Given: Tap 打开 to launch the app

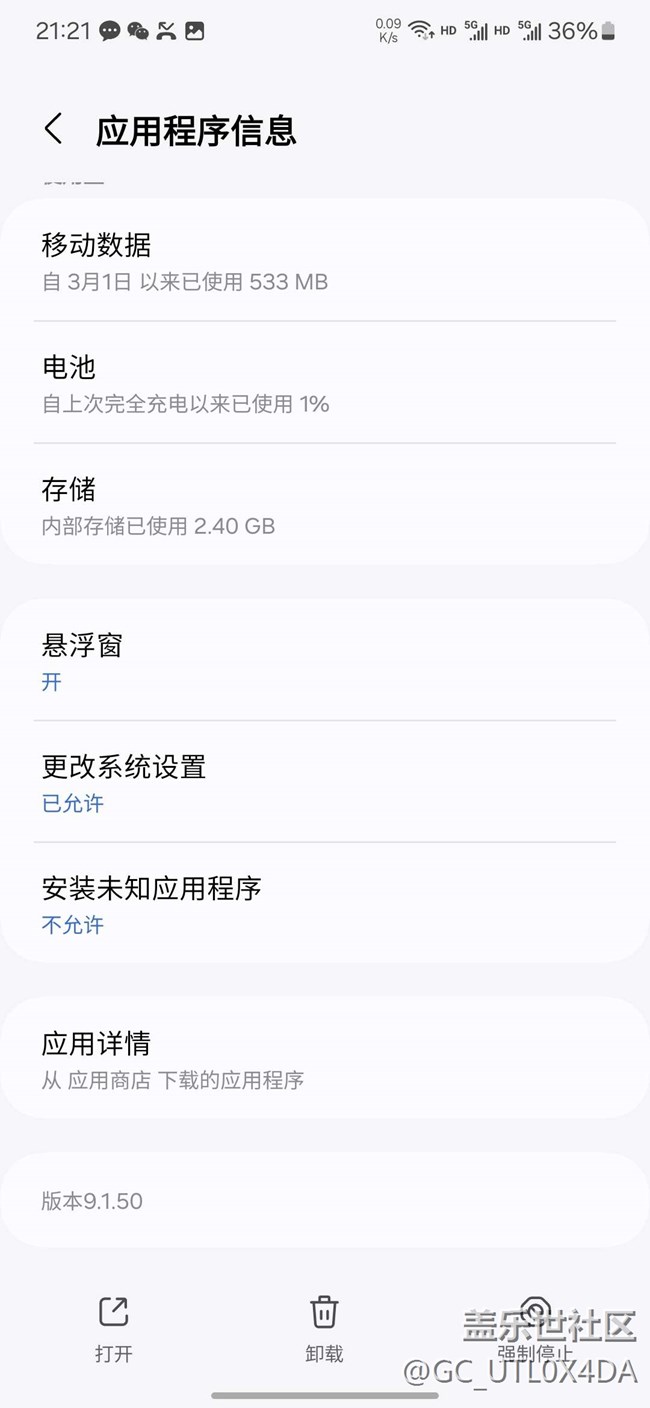Looking at the screenshot, I should click(114, 1330).
